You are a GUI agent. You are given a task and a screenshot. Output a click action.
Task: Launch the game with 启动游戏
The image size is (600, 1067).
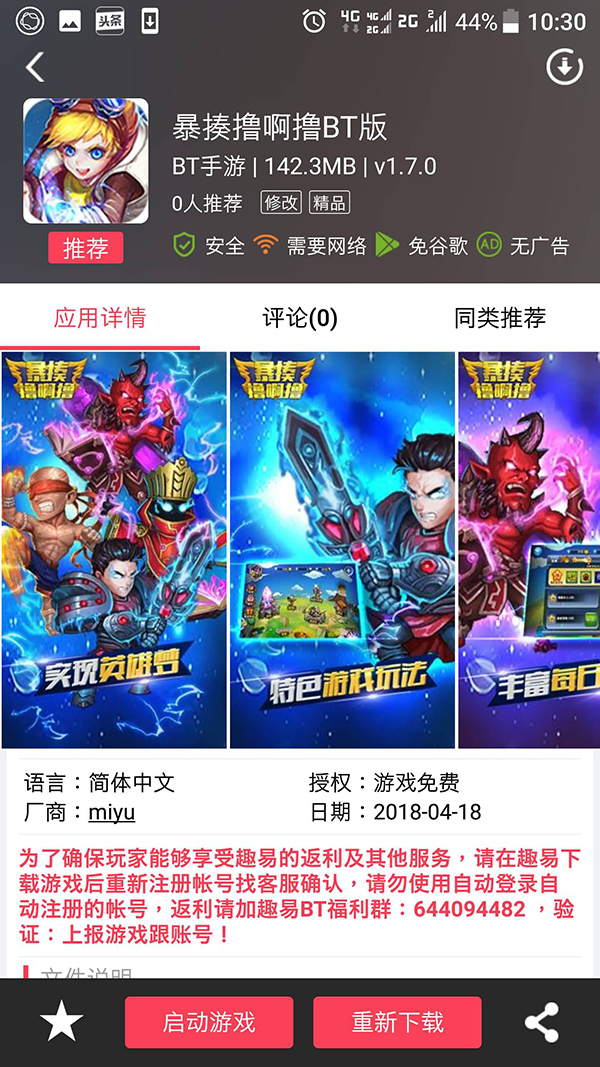click(209, 1022)
